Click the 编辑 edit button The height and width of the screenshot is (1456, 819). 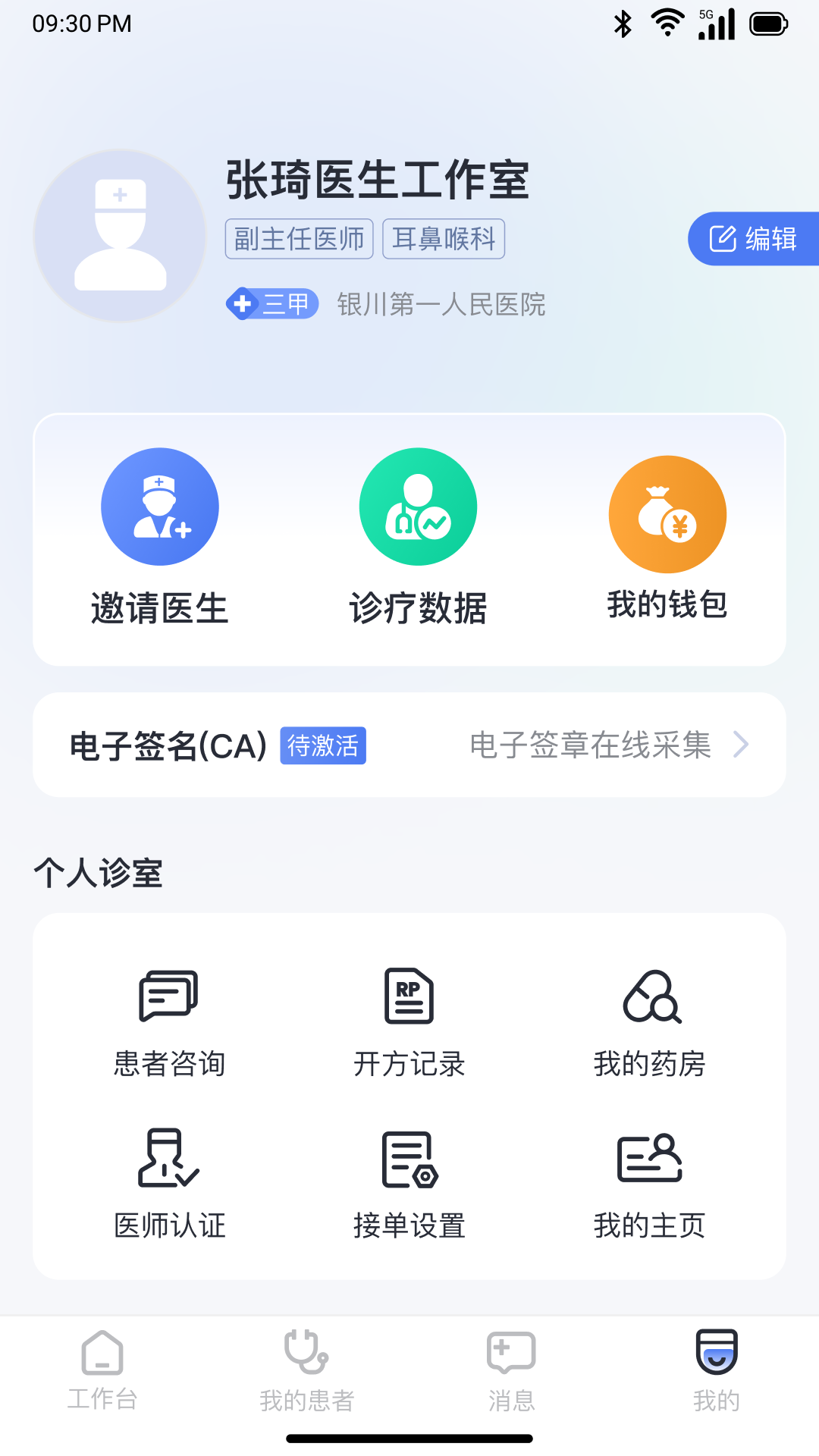(756, 238)
